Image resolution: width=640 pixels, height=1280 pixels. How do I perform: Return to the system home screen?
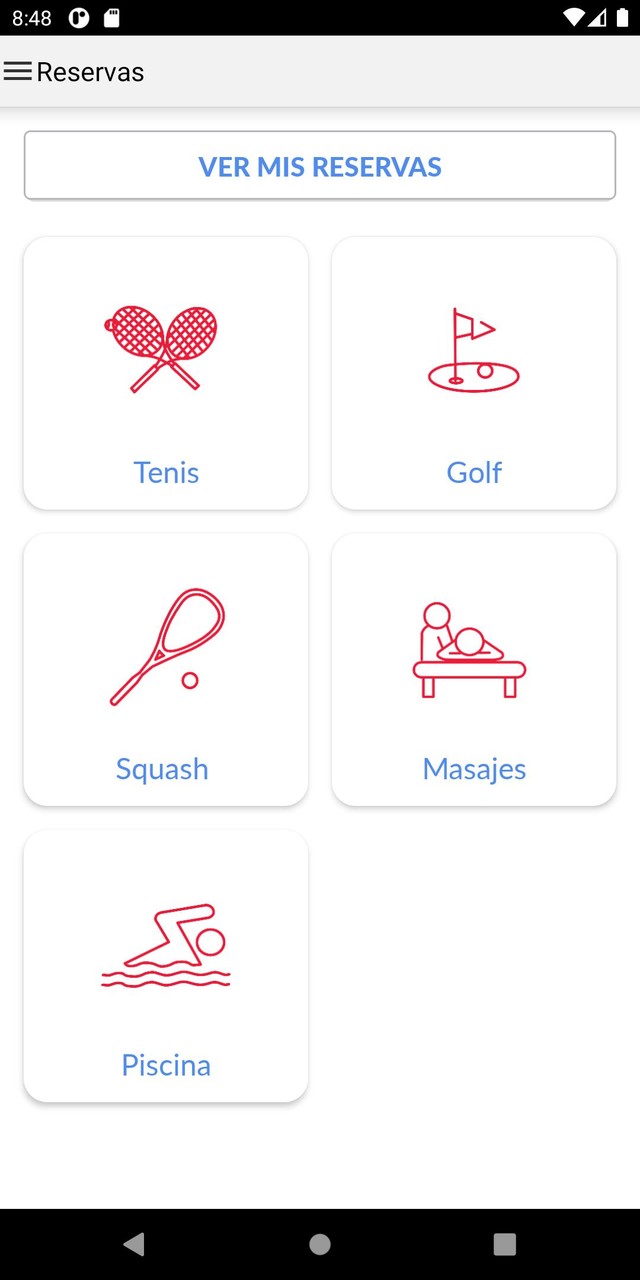point(320,1244)
